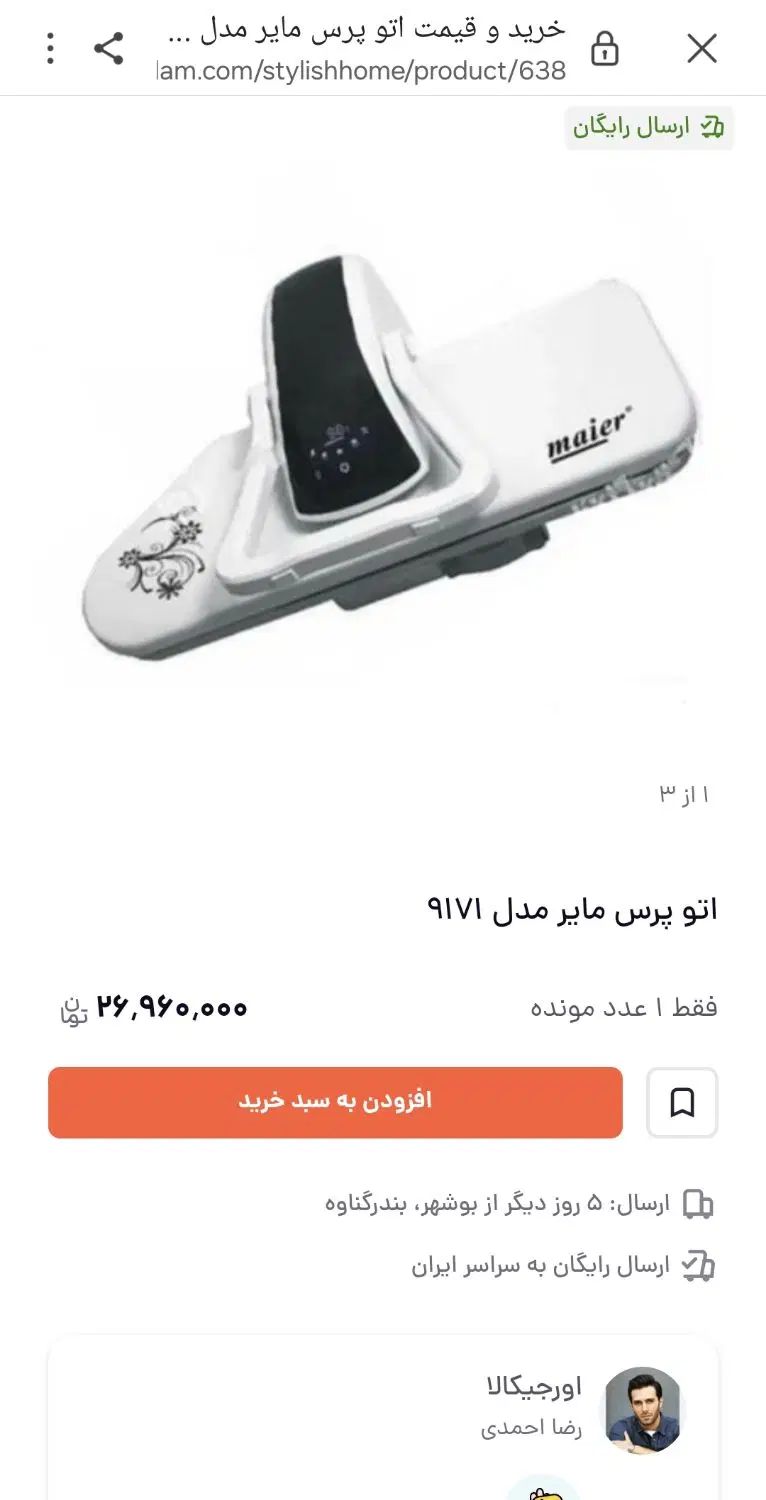
Task: Bookmark this product
Action: (682, 1102)
